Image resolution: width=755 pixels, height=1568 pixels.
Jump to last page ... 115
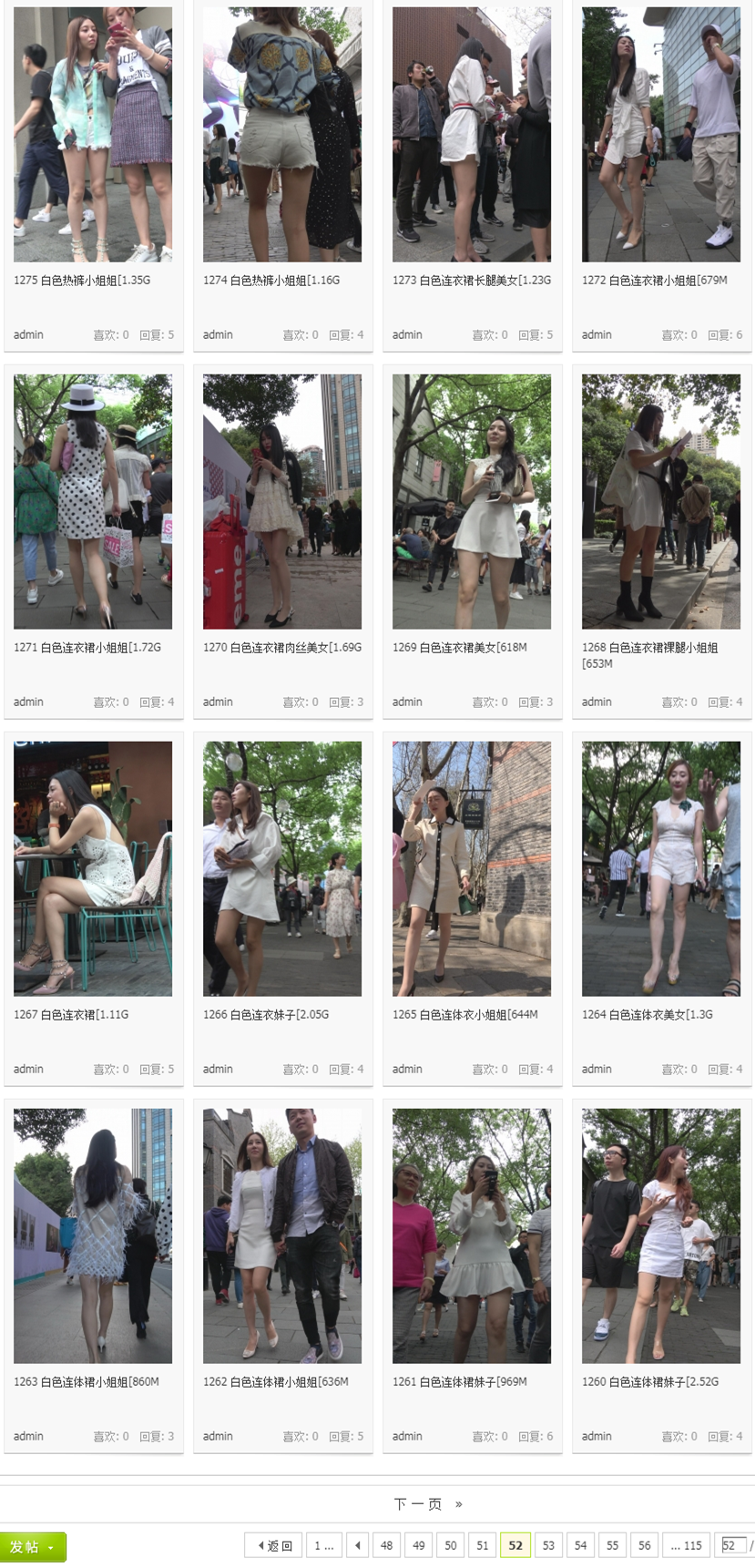[x=687, y=1546]
